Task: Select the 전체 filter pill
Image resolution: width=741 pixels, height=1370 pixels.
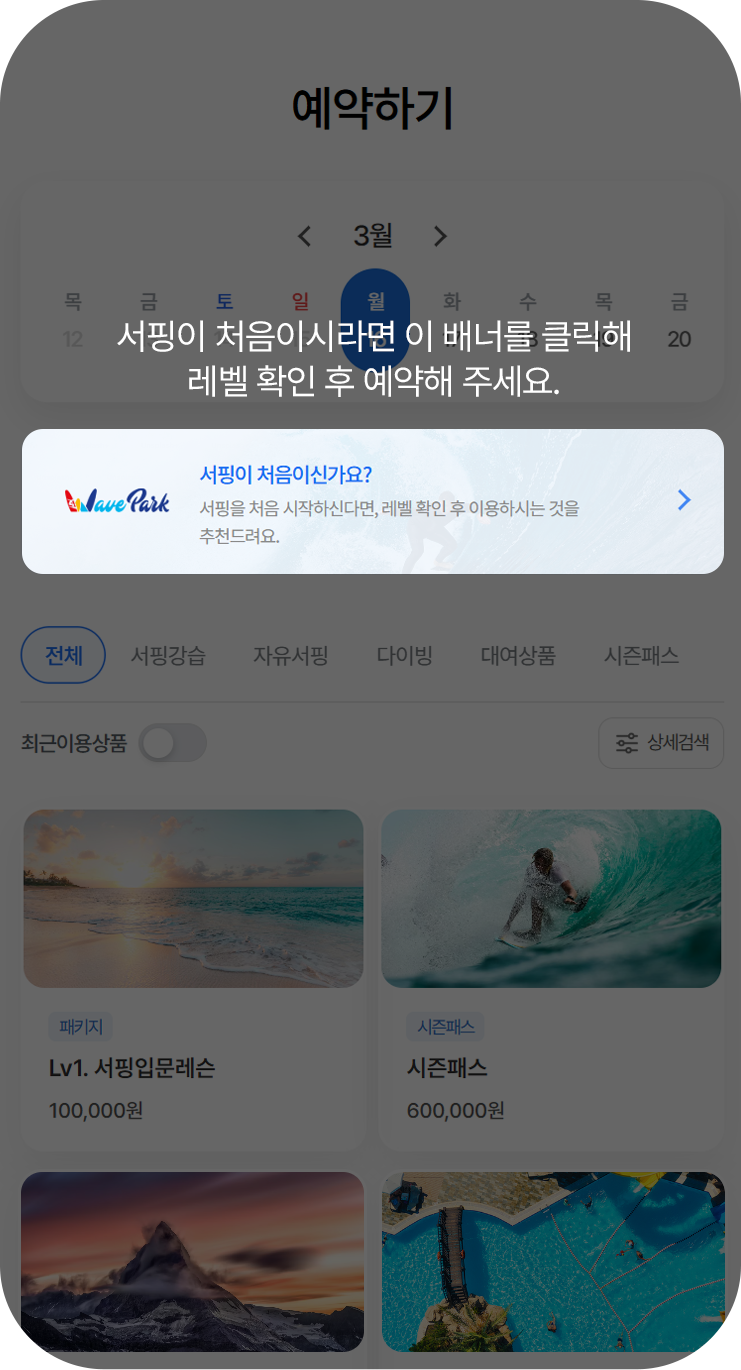Action: (x=63, y=655)
